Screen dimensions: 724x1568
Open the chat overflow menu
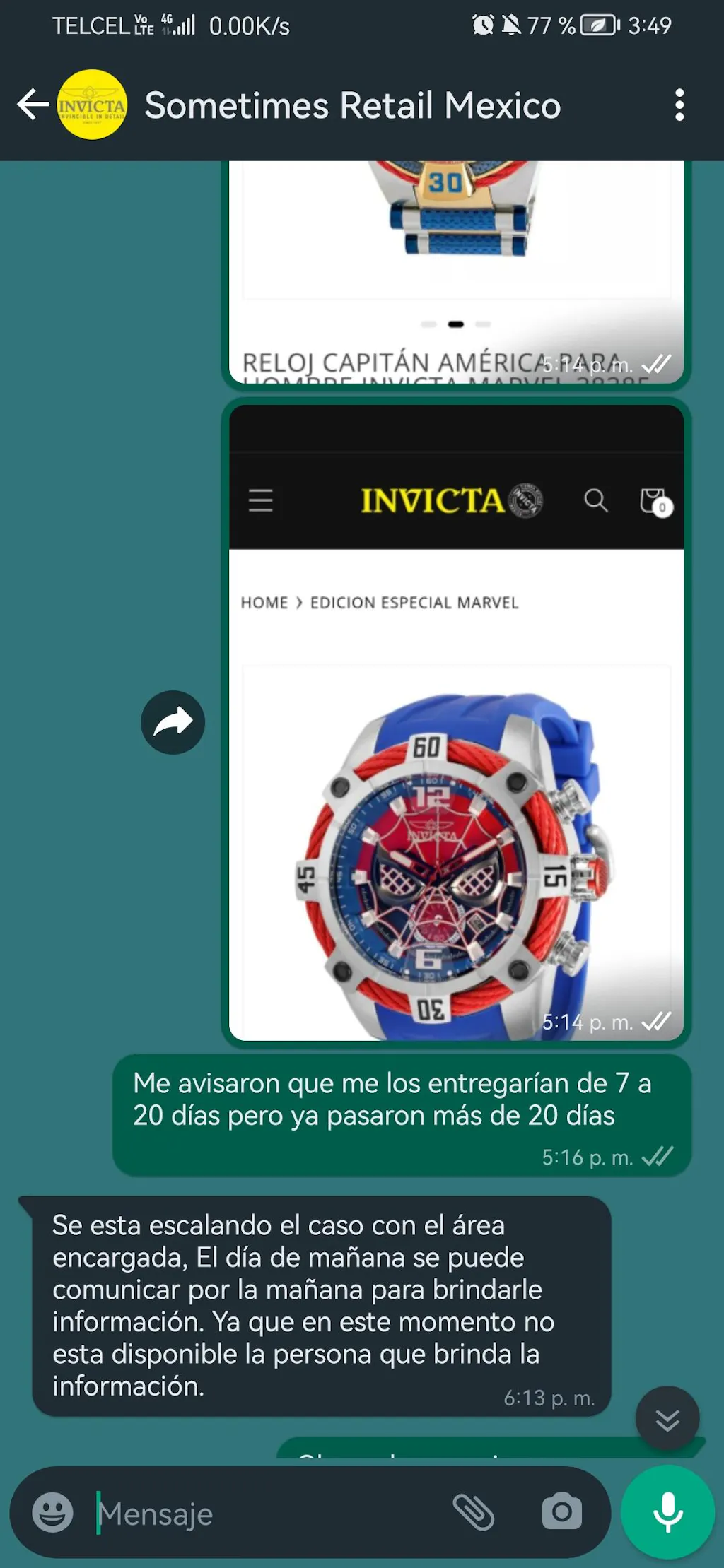click(x=679, y=105)
